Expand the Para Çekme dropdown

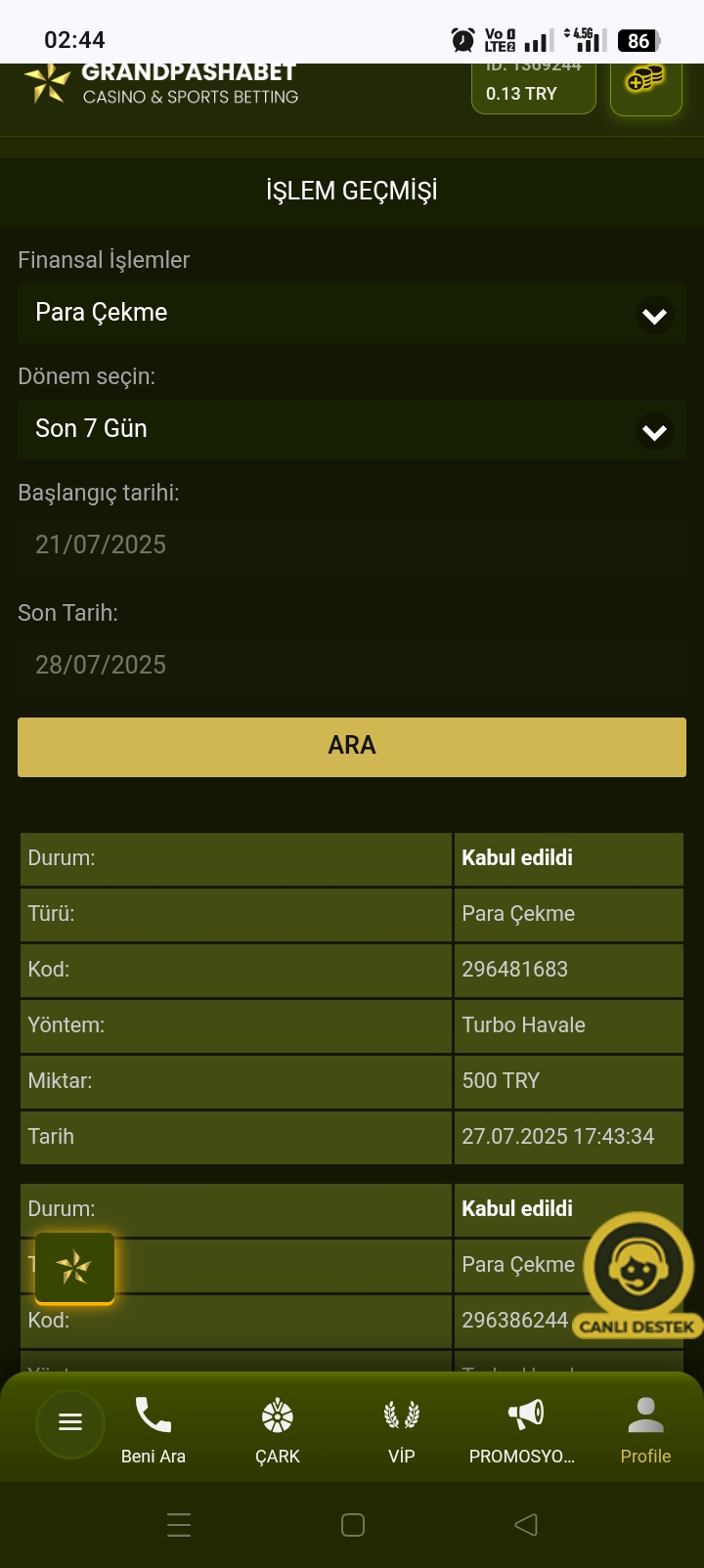coord(352,314)
